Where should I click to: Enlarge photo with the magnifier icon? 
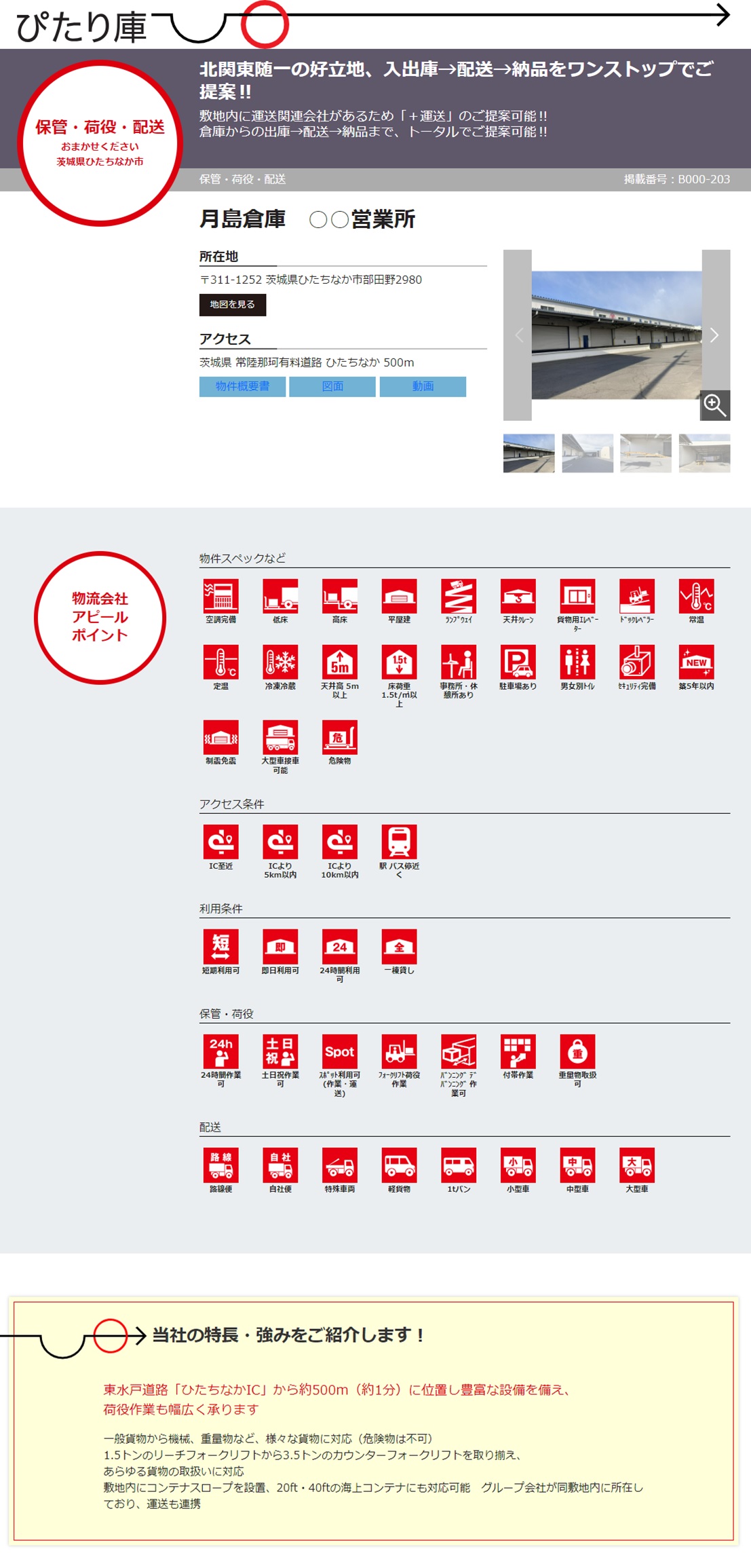coord(715,405)
